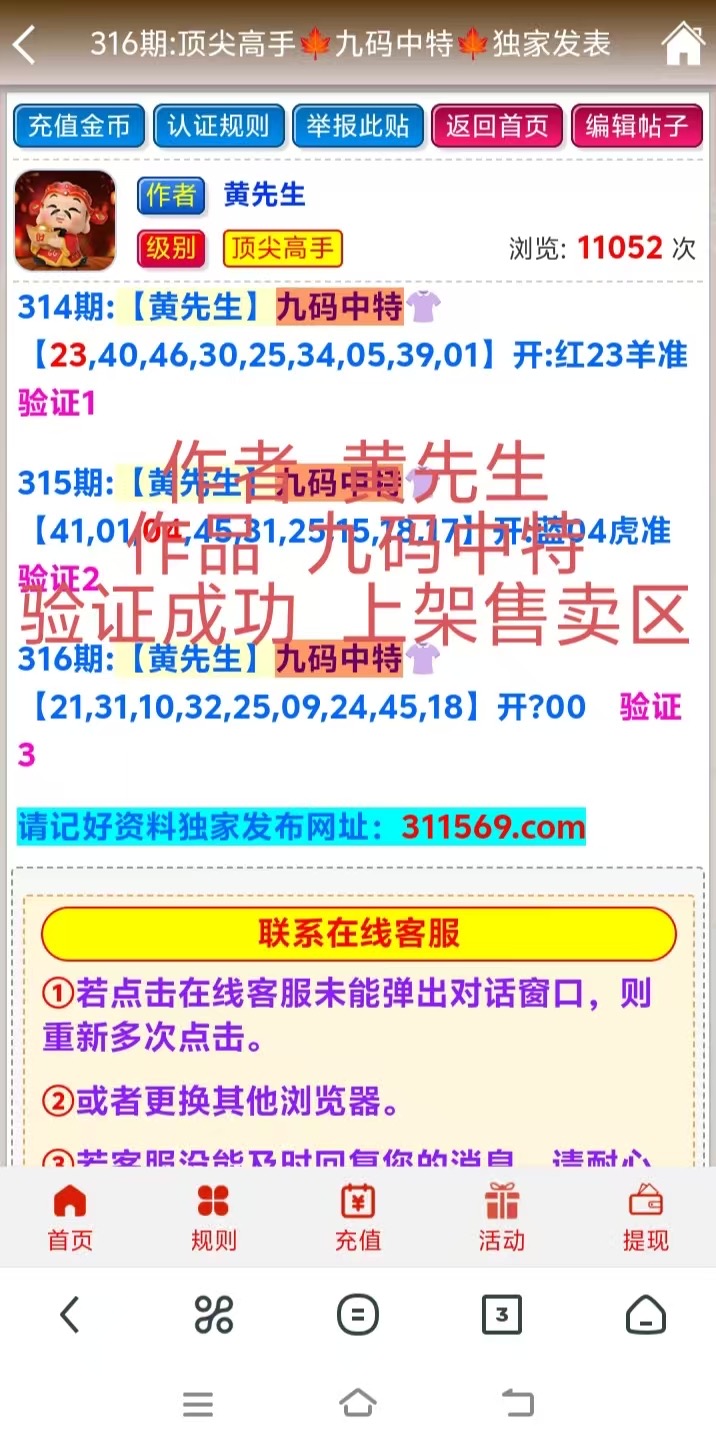Go to the browser home page

pyautogui.click(x=646, y=1315)
